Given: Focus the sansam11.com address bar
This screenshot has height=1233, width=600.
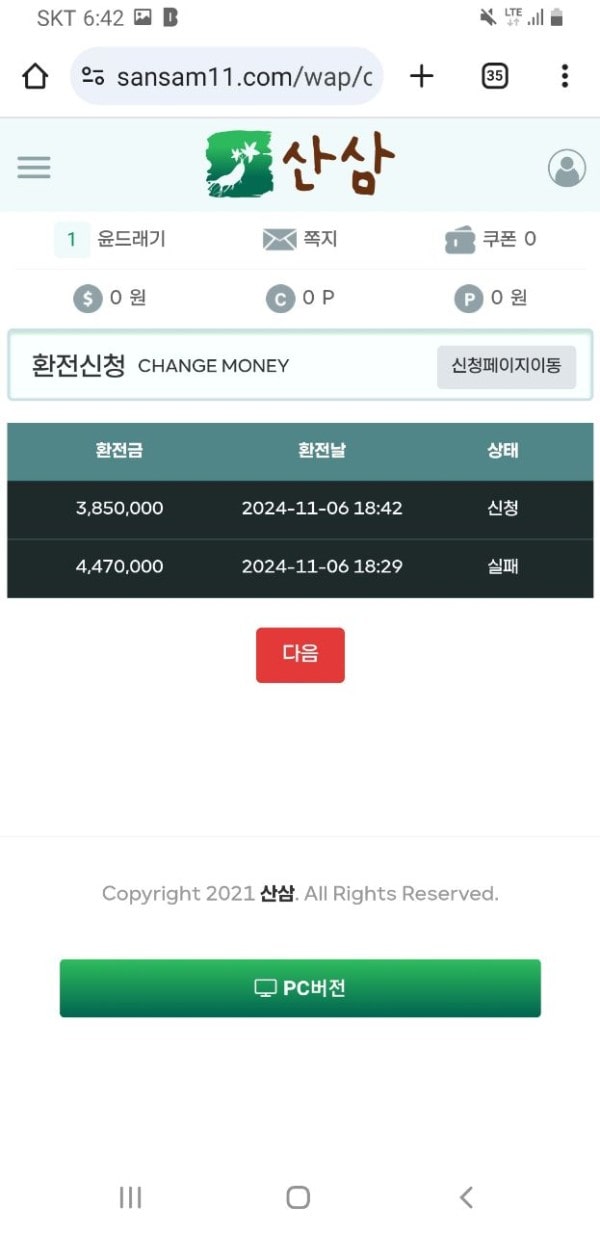Looking at the screenshot, I should [227, 76].
